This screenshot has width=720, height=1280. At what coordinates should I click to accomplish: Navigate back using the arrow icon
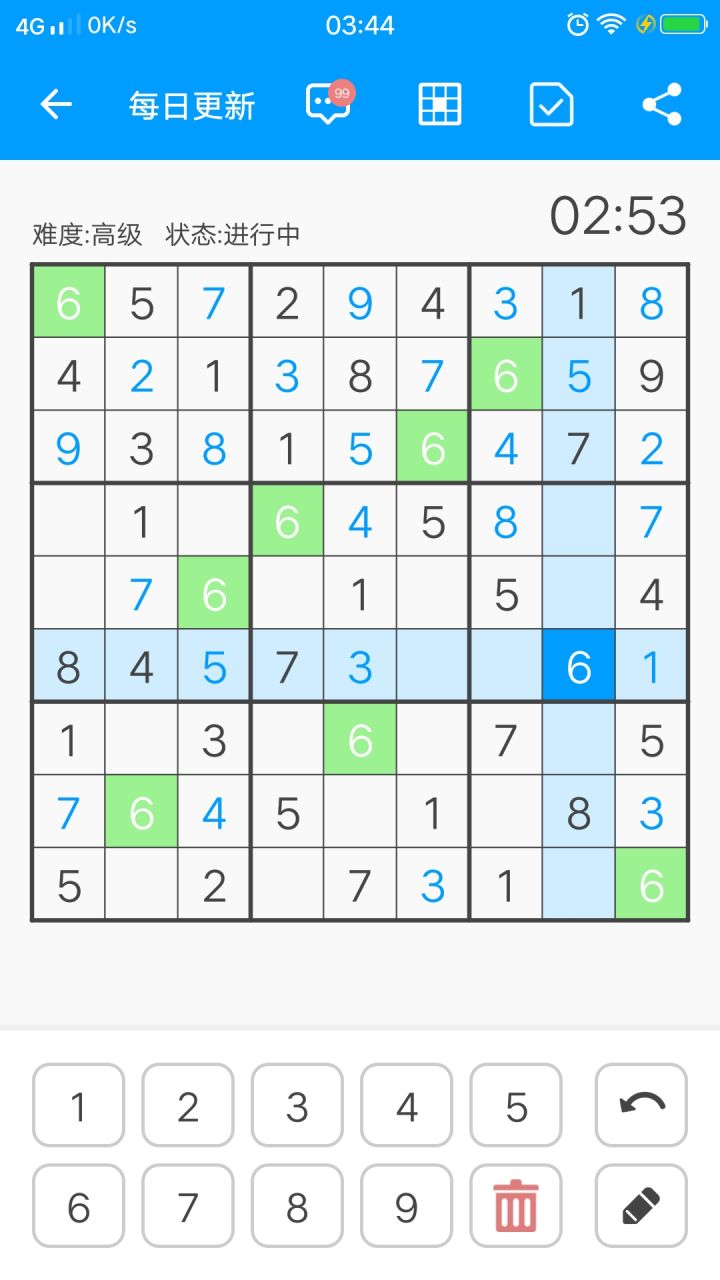[x=57, y=104]
